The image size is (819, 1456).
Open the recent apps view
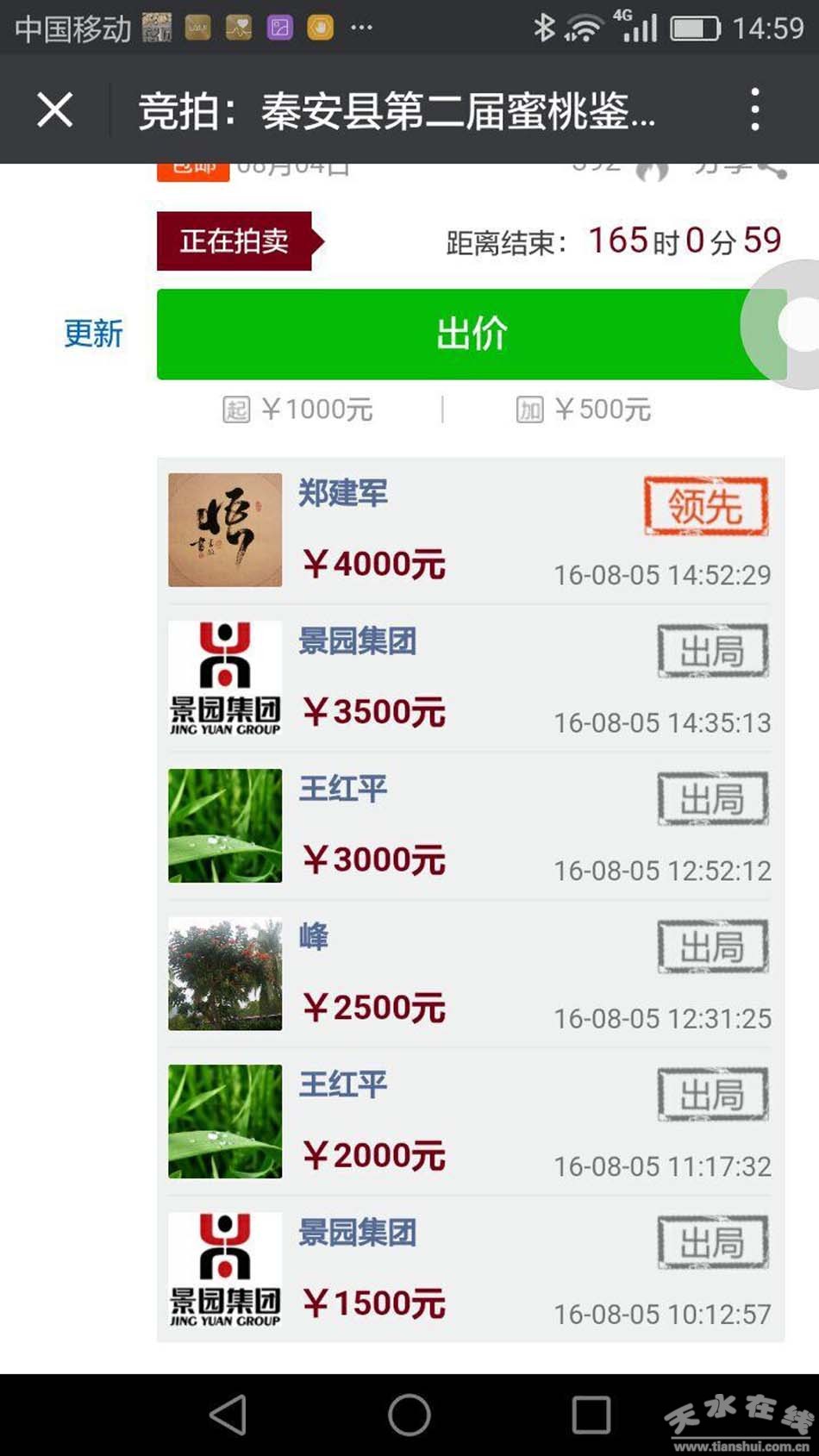(591, 1415)
